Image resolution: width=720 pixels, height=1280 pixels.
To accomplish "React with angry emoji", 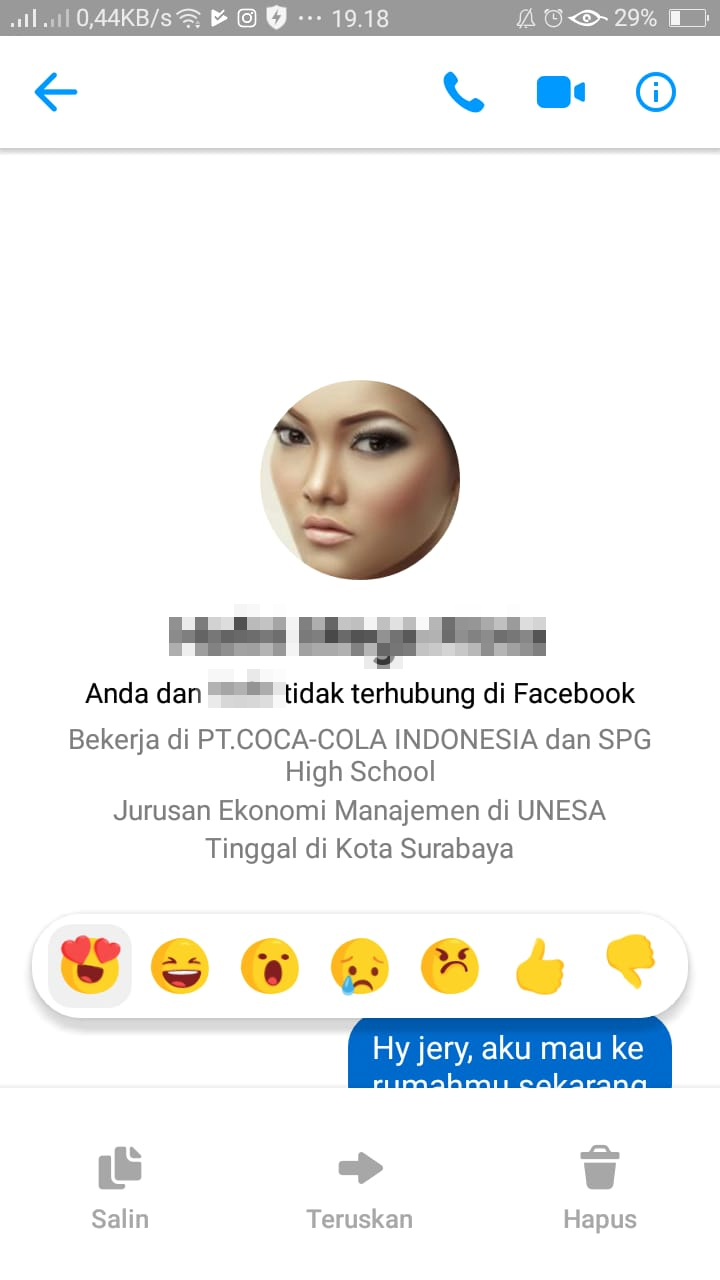I will [450, 967].
